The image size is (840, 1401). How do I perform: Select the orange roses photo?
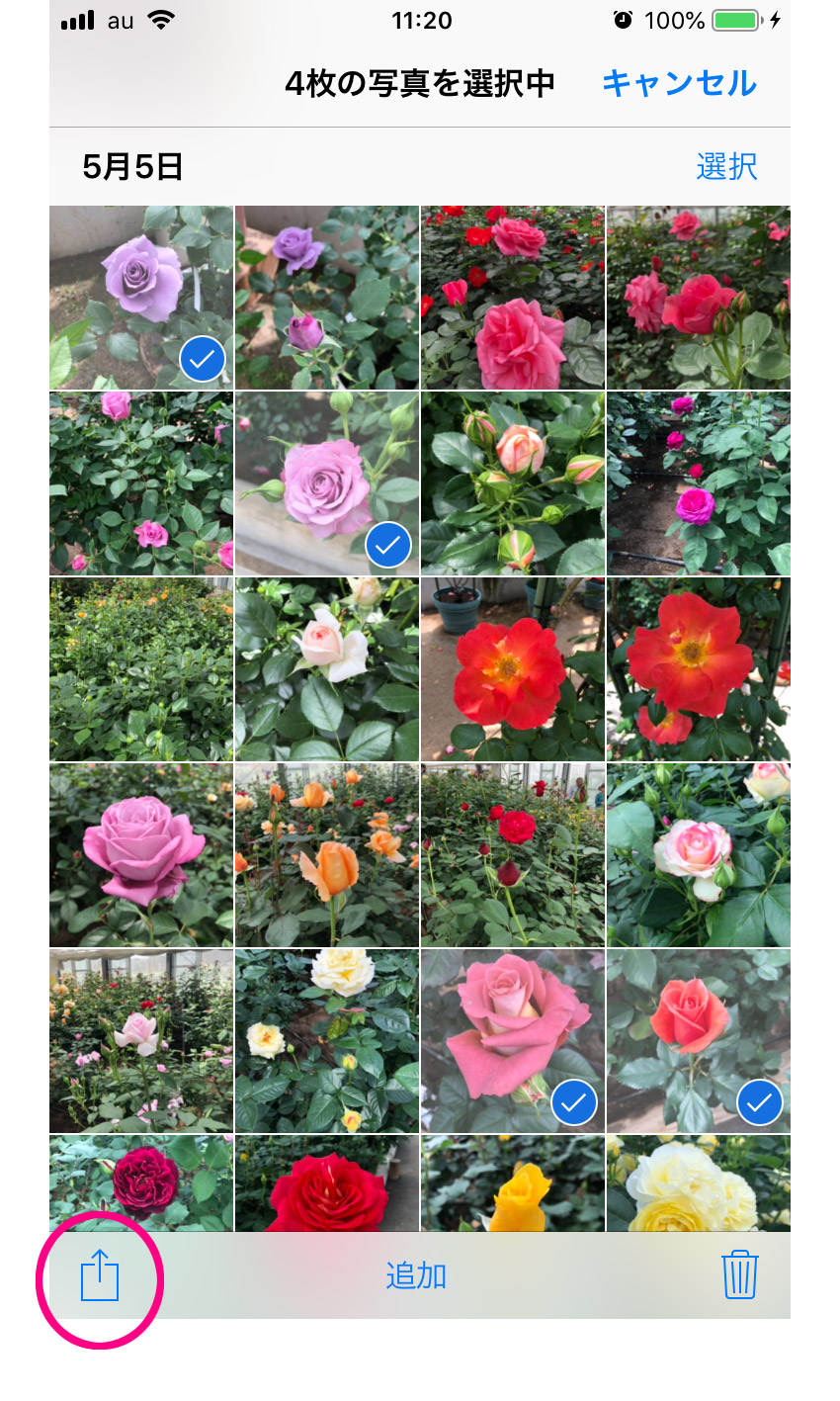click(327, 854)
